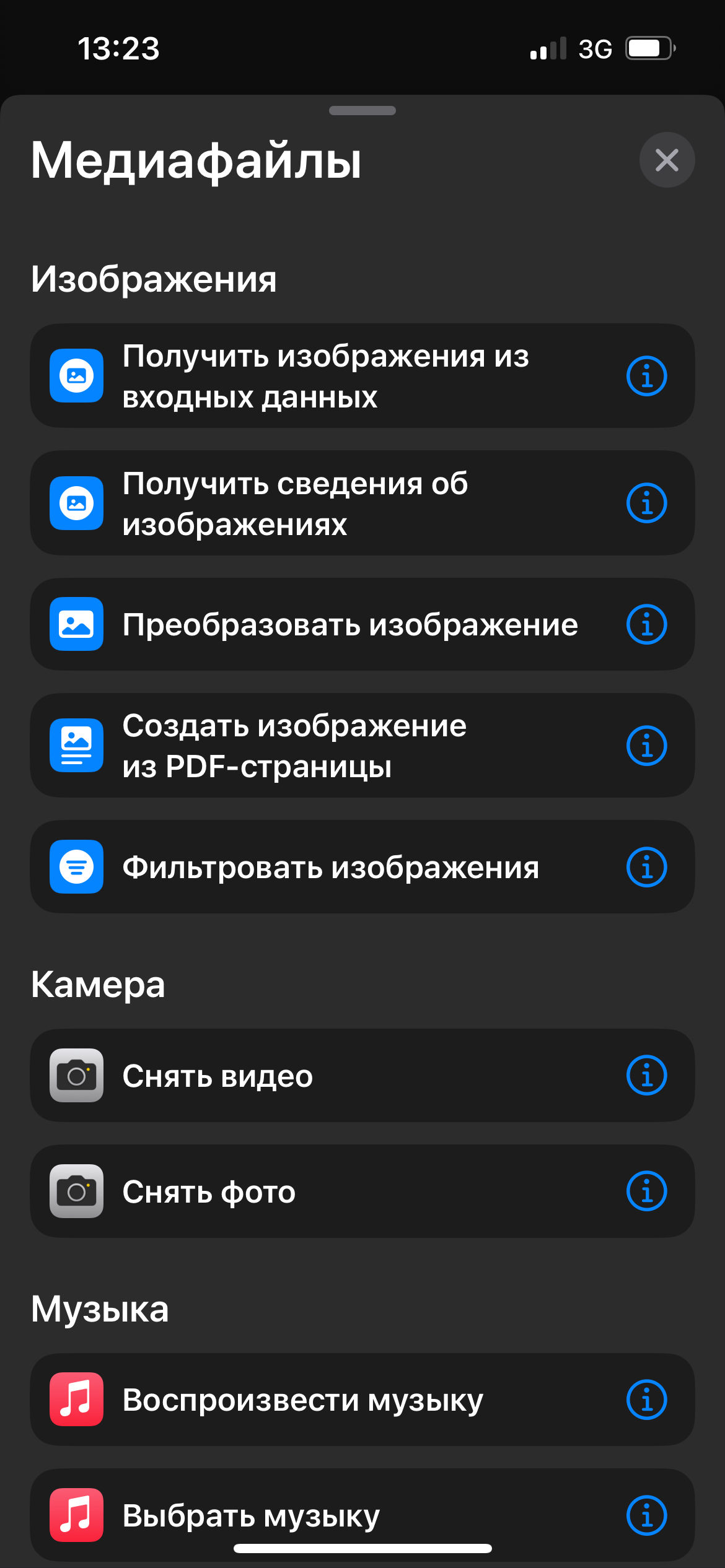
Task: Select the music note icon for Выбрать музыку
Action: 76,1517
